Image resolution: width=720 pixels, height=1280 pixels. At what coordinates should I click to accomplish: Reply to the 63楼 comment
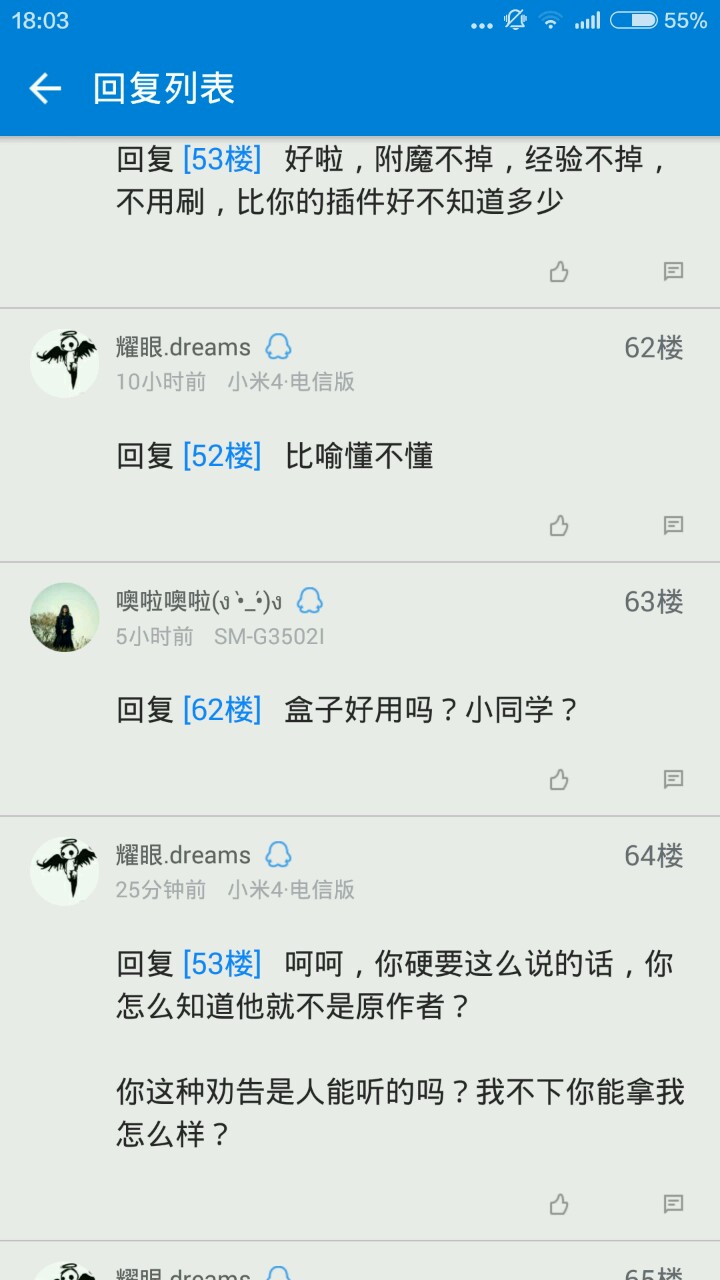point(673,780)
